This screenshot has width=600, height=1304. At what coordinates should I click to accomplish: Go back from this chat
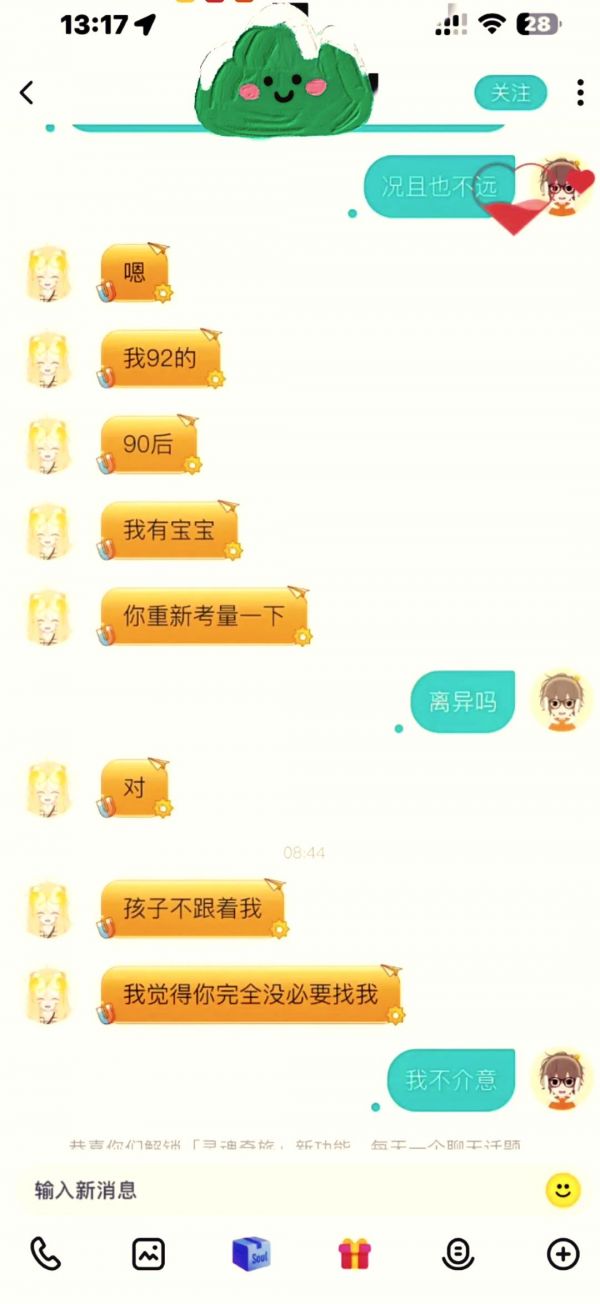(27, 93)
